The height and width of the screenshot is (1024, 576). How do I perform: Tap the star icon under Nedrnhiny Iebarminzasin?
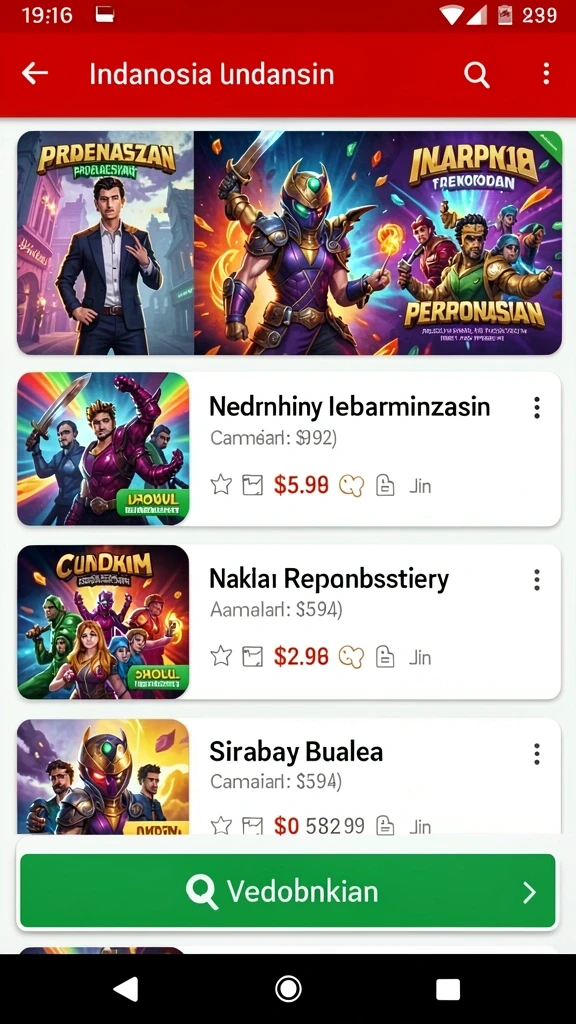pyautogui.click(x=221, y=485)
